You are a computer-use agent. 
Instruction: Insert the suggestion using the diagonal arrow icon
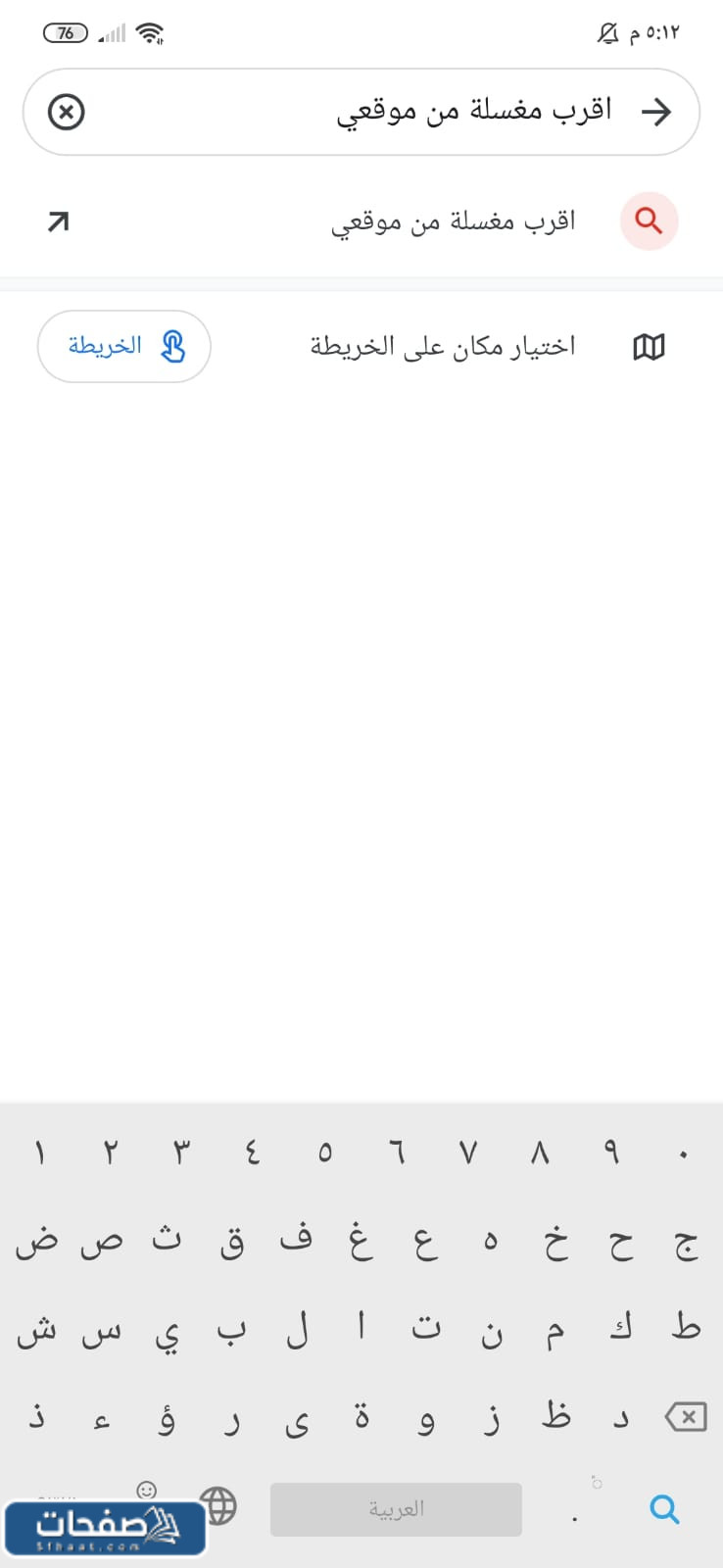(58, 221)
